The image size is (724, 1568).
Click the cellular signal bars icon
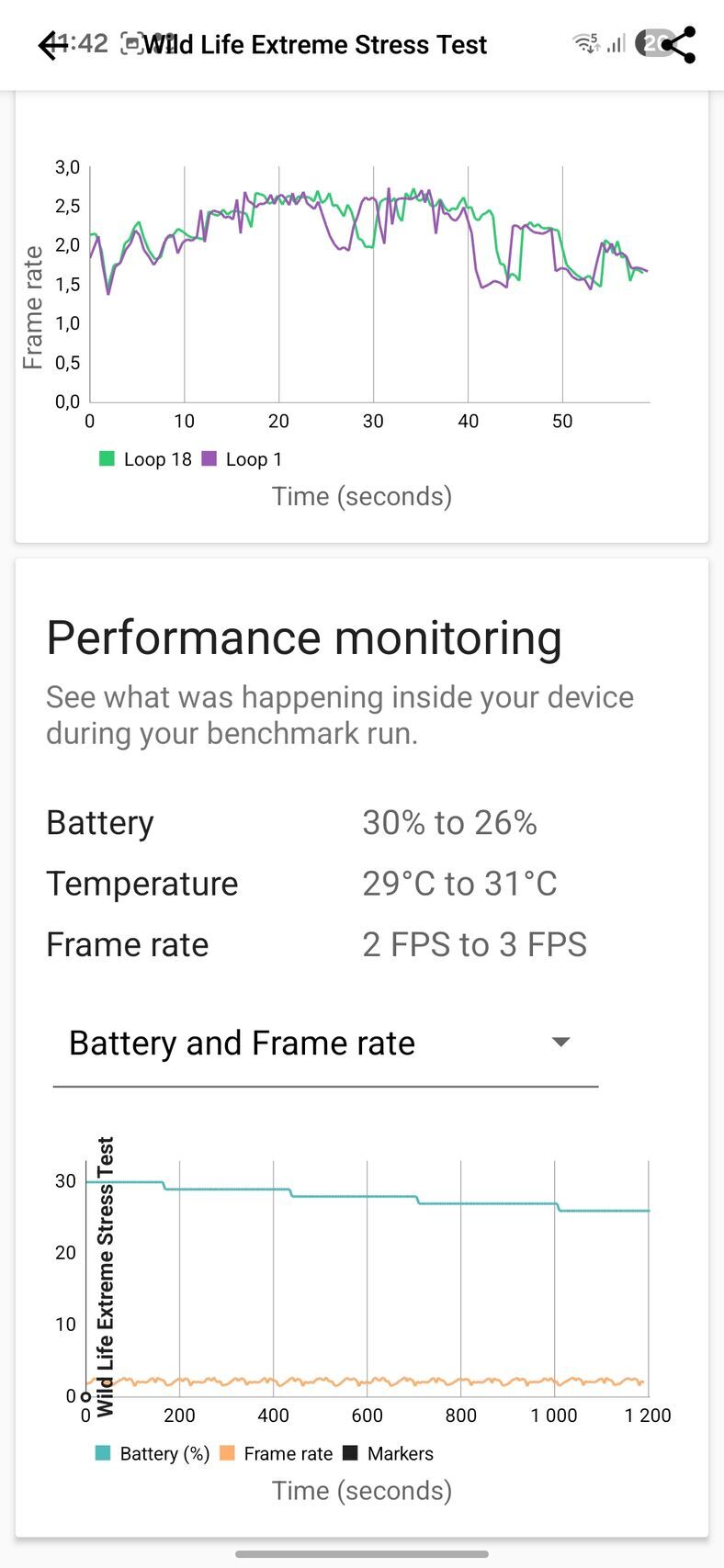point(615,44)
